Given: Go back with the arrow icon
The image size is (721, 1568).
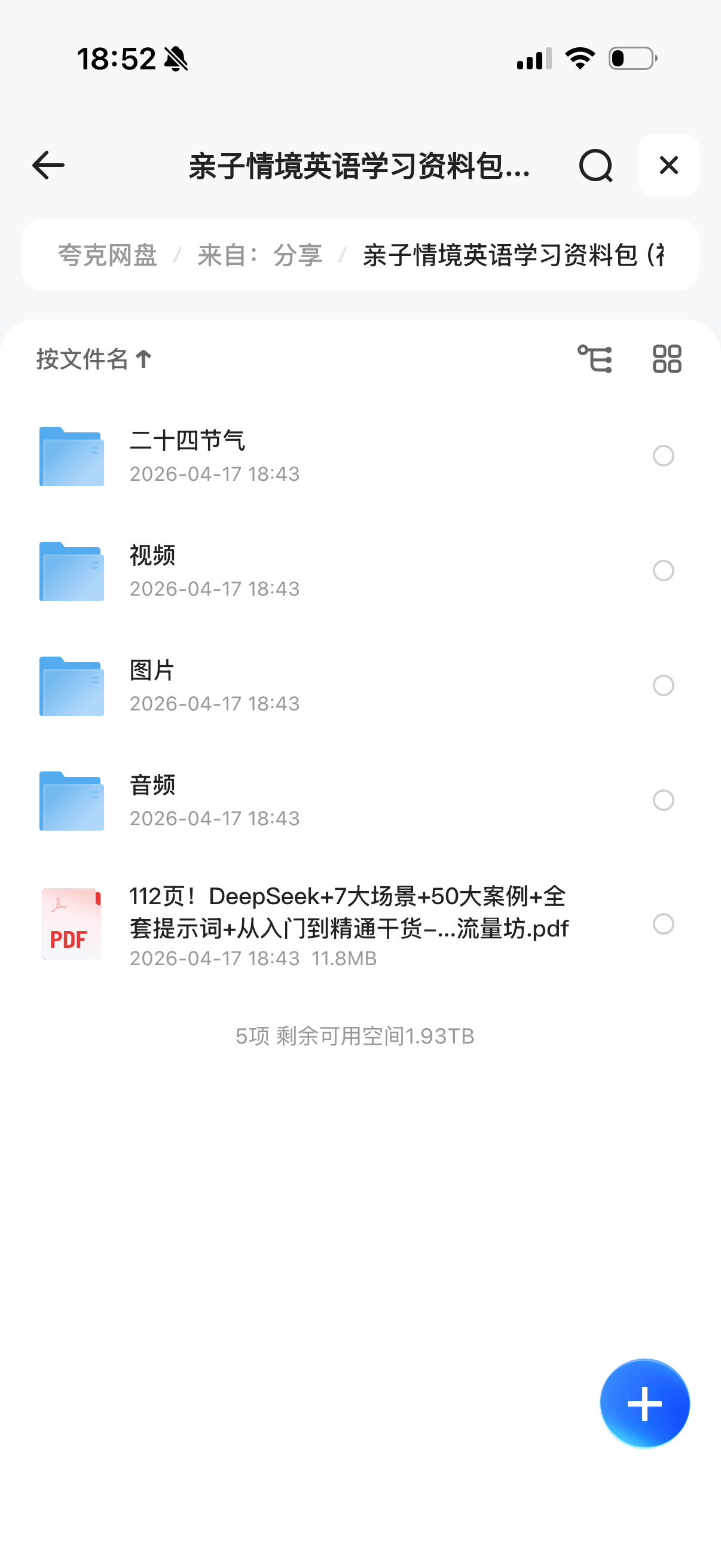Looking at the screenshot, I should [x=48, y=166].
